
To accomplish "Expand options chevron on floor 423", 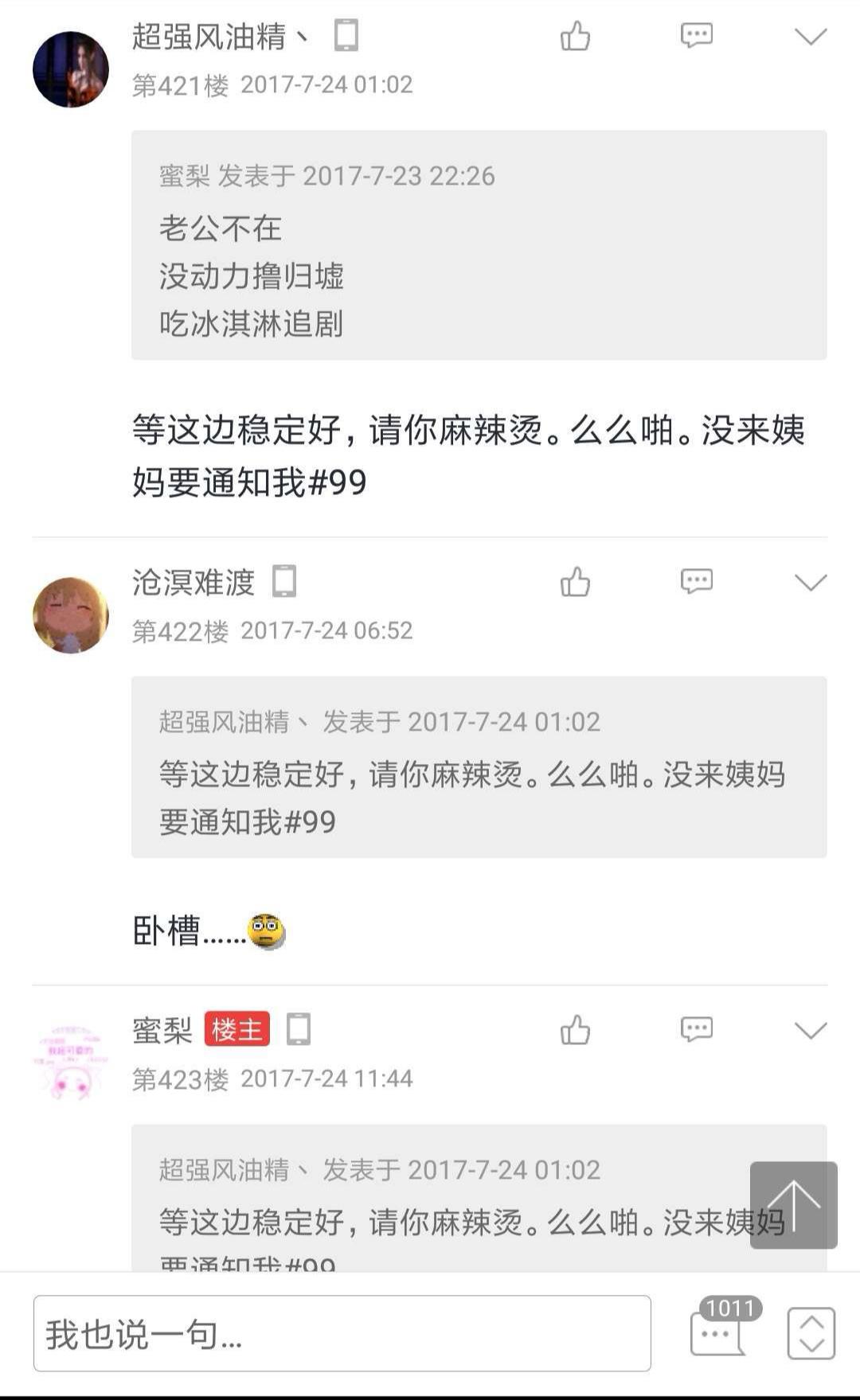I will [x=810, y=1031].
